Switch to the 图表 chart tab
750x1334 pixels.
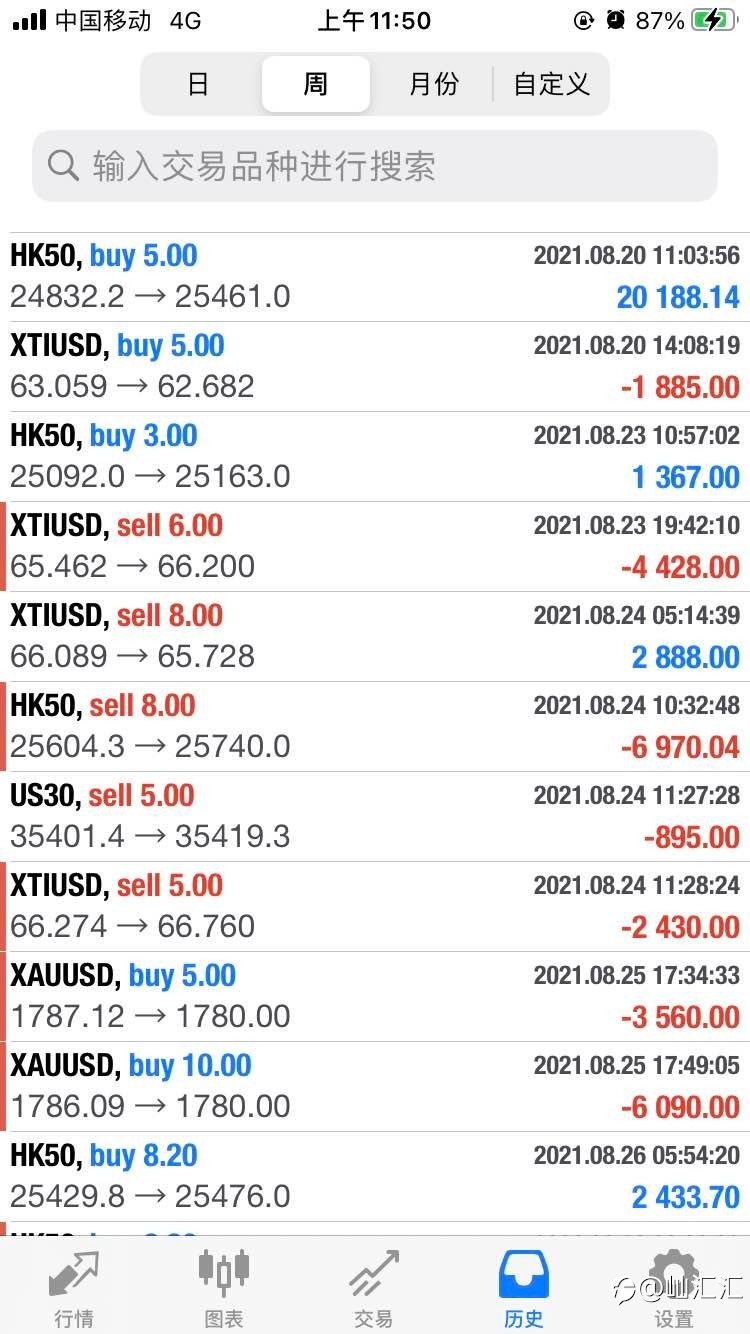pyautogui.click(x=224, y=1288)
